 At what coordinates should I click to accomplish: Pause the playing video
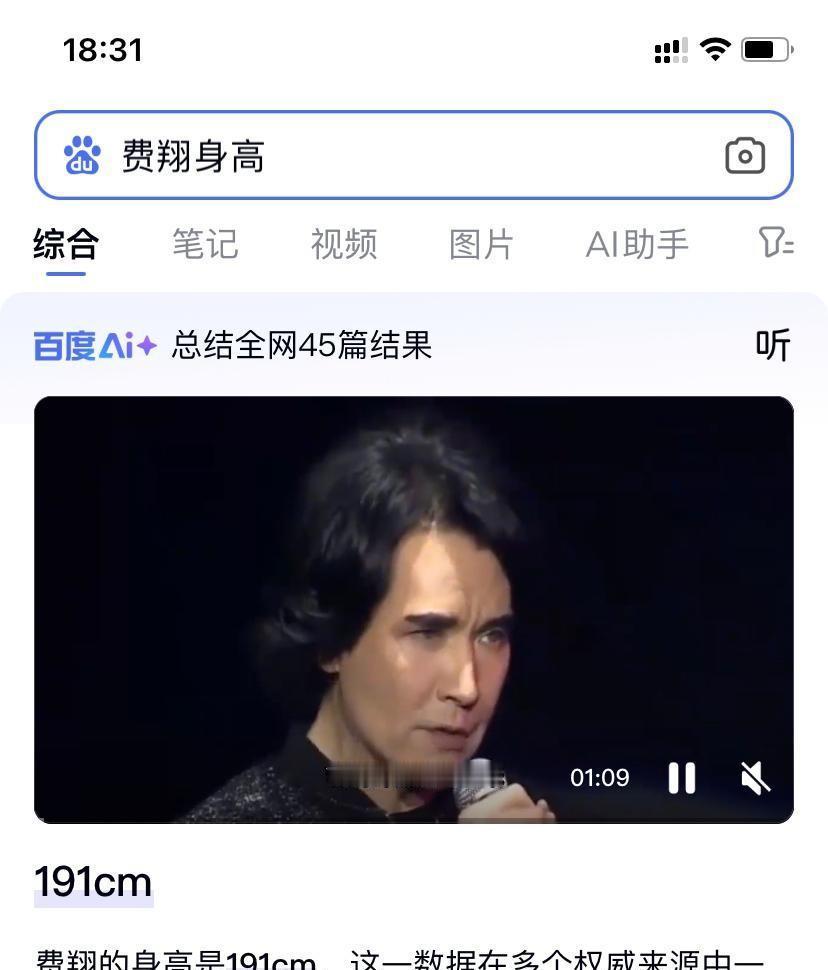pyautogui.click(x=682, y=777)
